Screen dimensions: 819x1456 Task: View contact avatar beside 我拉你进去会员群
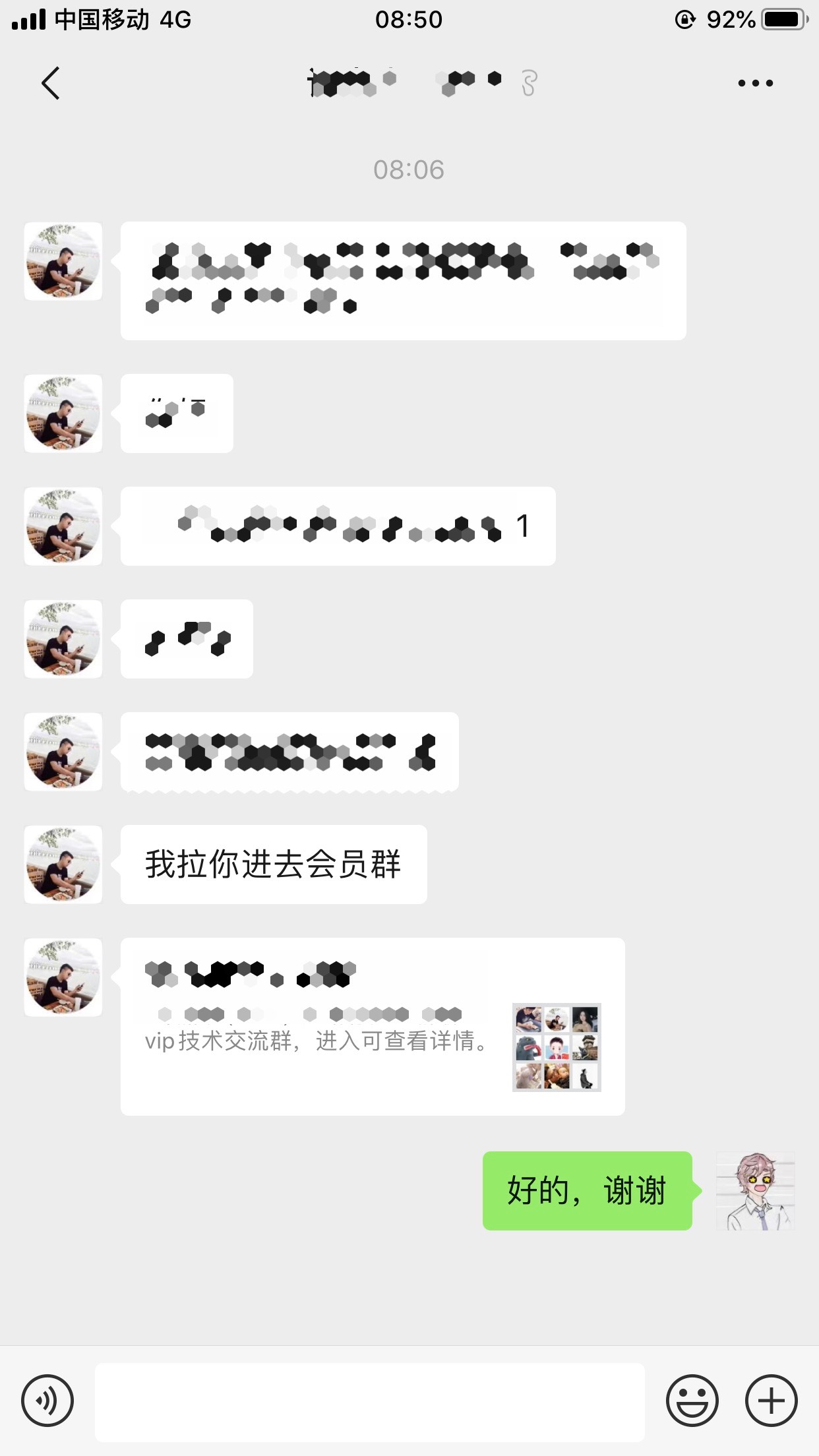[63, 864]
